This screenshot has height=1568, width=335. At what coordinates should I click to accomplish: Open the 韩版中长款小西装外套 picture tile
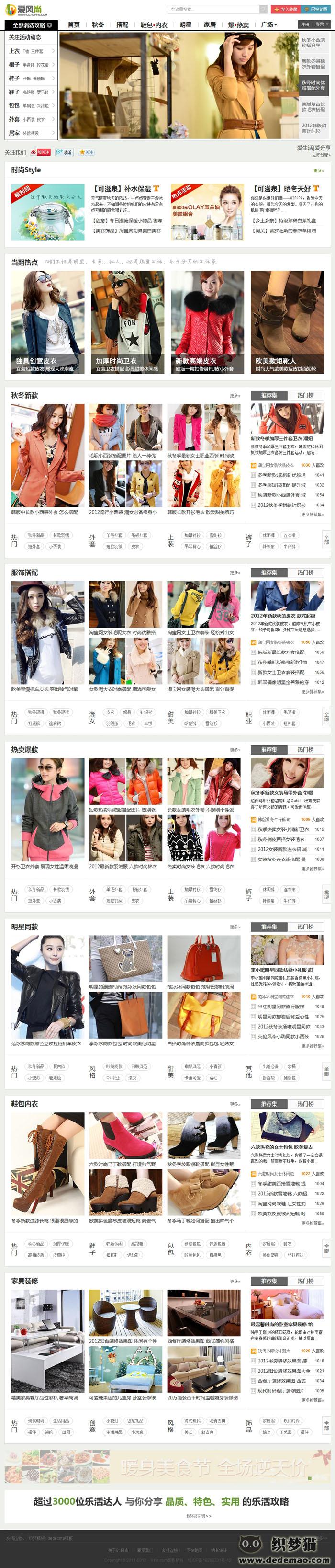click(47, 458)
